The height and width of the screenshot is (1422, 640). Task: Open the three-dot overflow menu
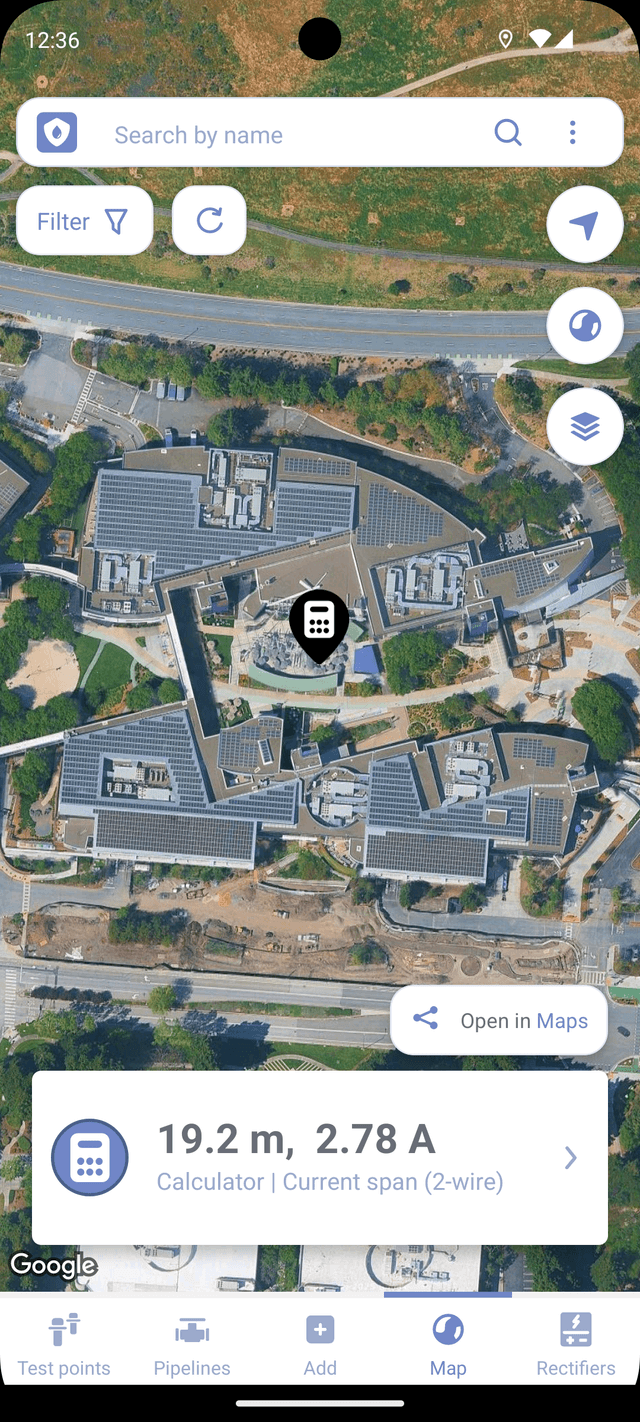(x=572, y=133)
